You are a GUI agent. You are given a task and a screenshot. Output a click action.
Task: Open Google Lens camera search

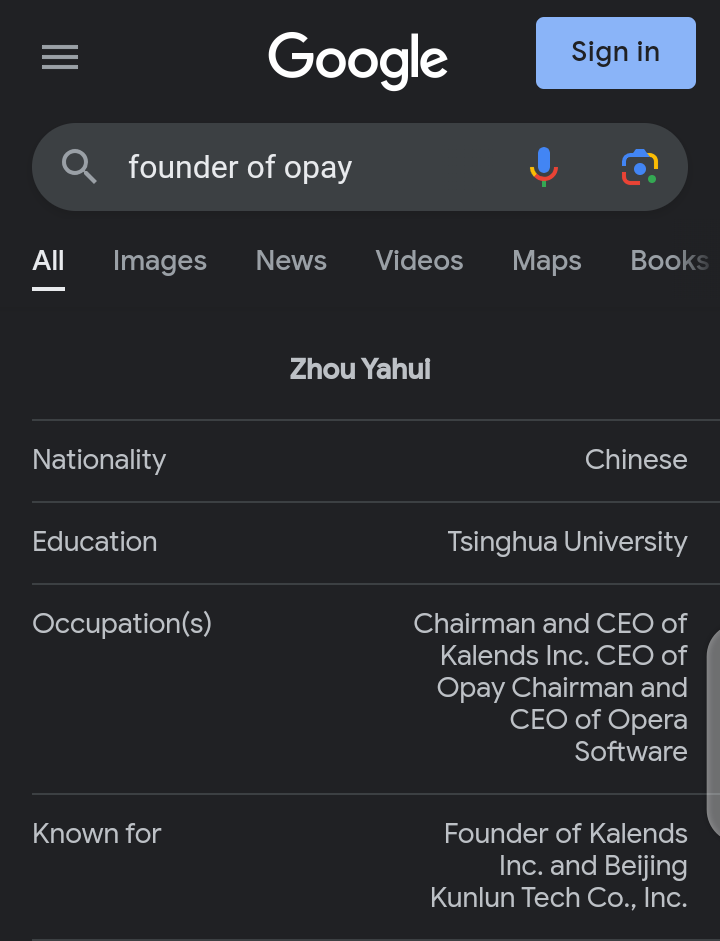(x=638, y=167)
